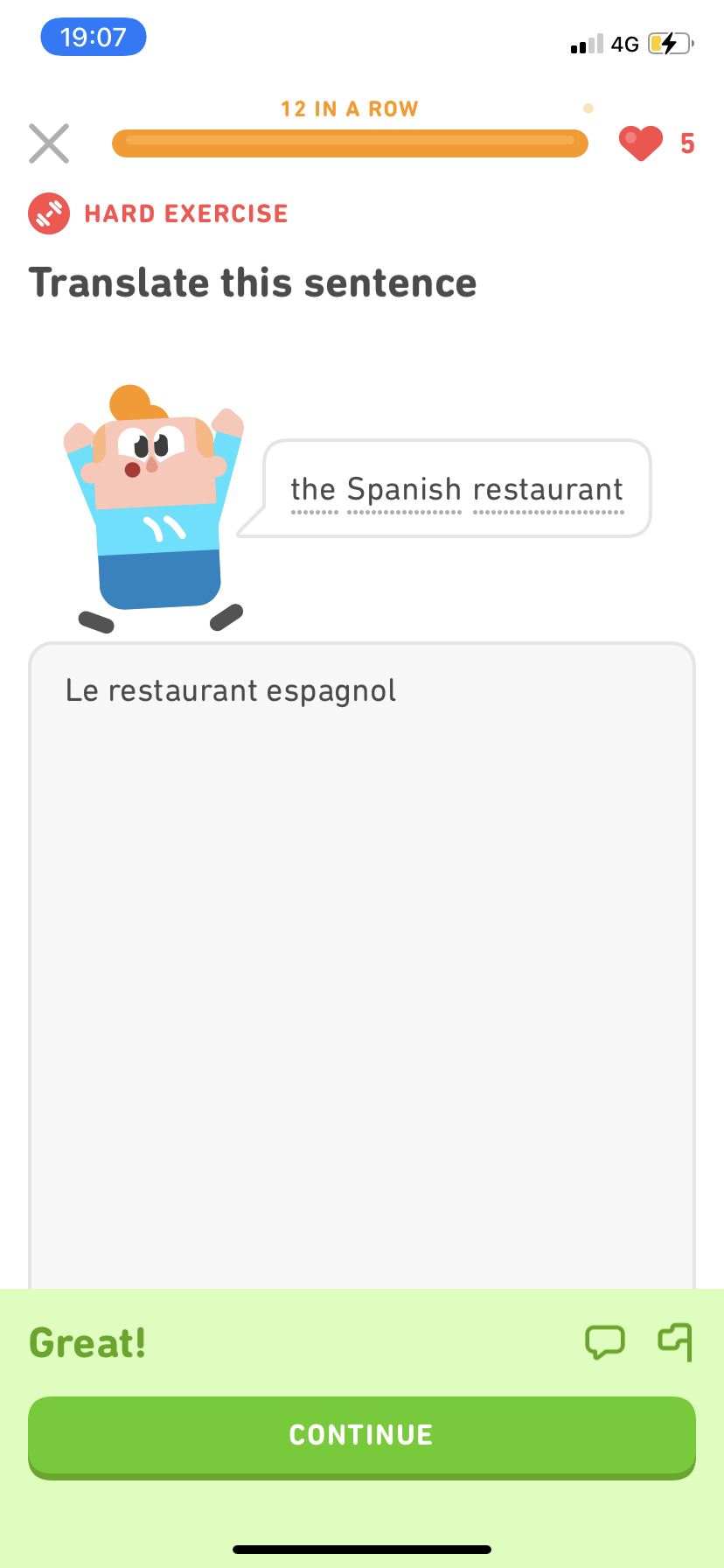
Task: Click the Duolingo character mascot
Action: pyautogui.click(x=156, y=503)
